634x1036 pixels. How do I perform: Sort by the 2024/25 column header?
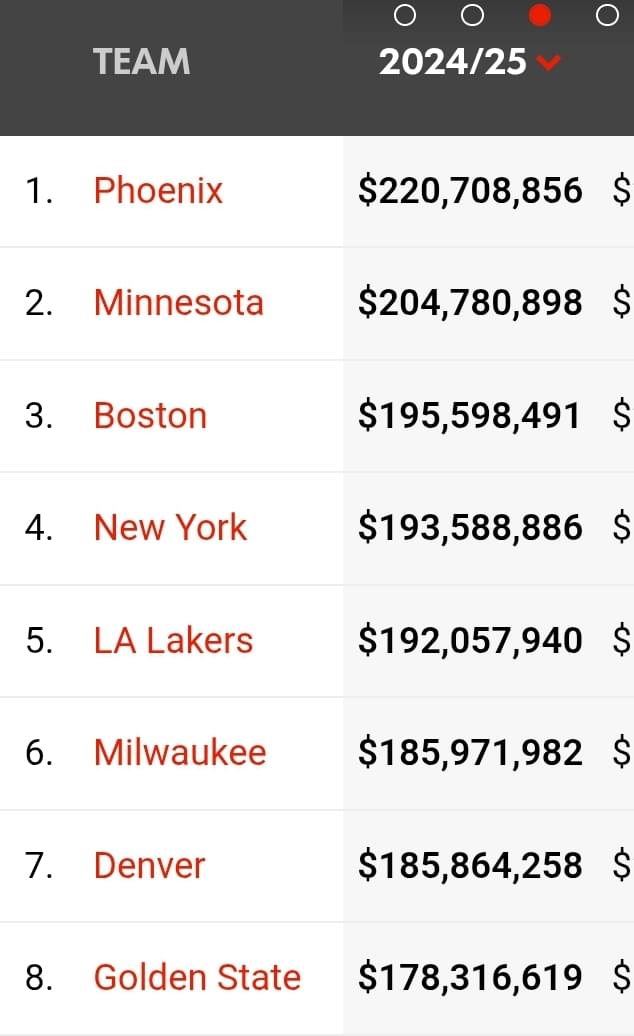tap(470, 62)
